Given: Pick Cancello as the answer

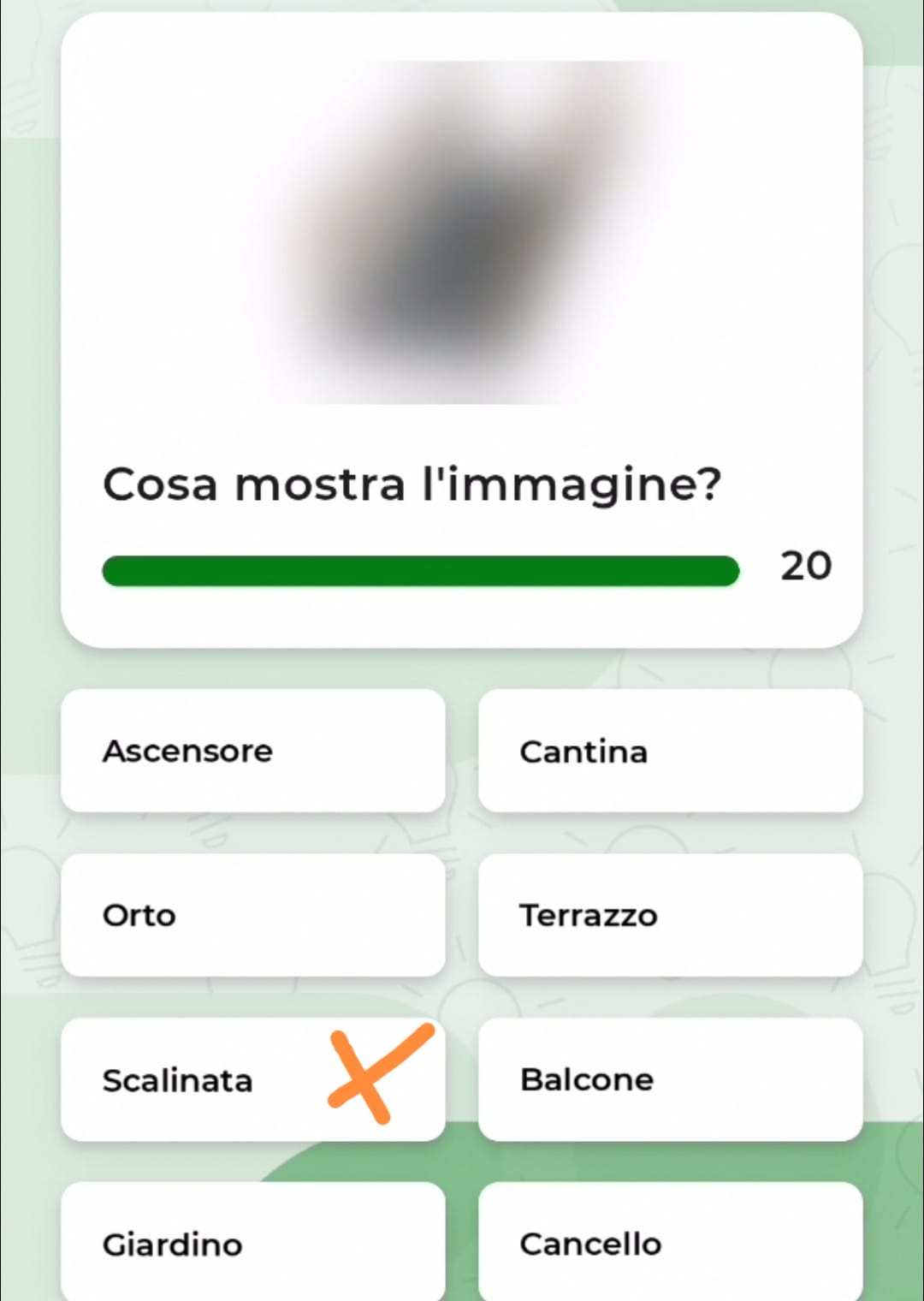Looking at the screenshot, I should (670, 1241).
